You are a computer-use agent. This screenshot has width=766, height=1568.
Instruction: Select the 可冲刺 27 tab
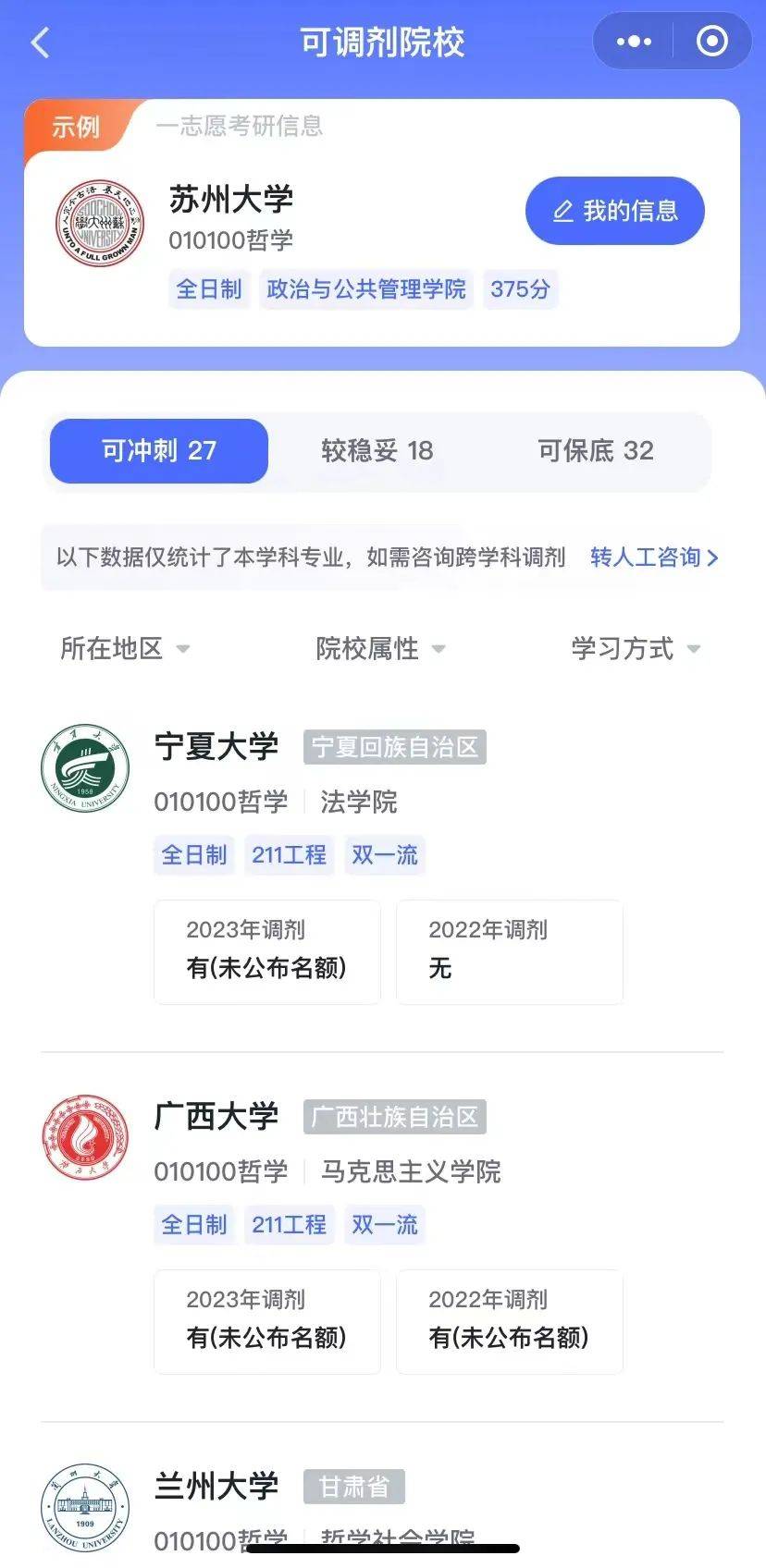[x=159, y=450]
